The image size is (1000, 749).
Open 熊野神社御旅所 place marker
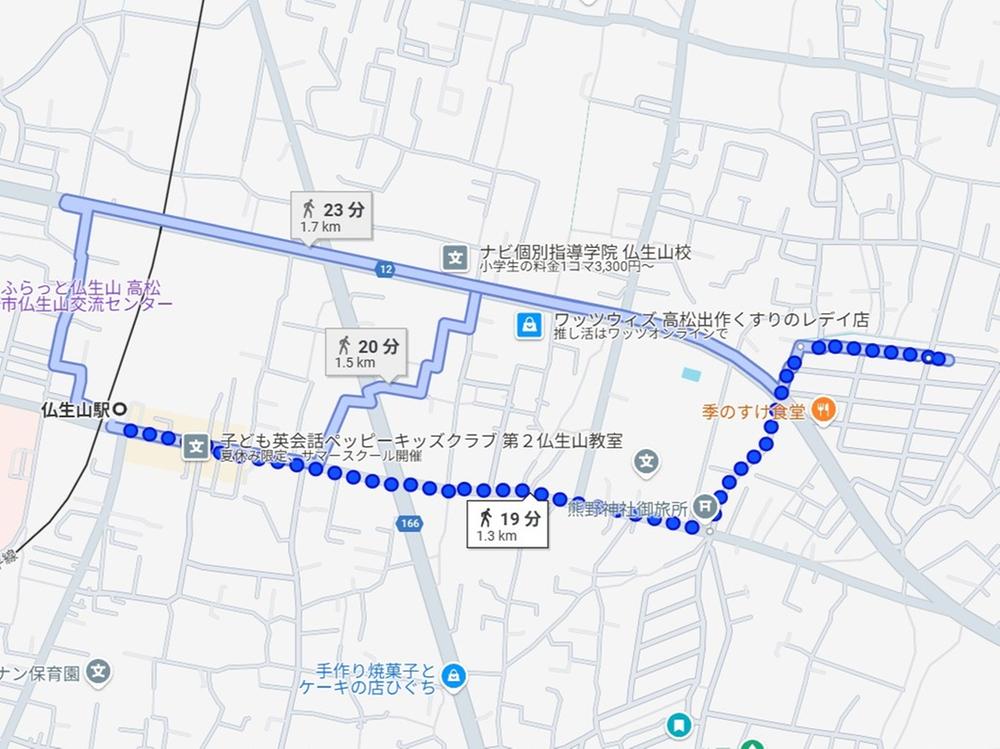pos(707,507)
